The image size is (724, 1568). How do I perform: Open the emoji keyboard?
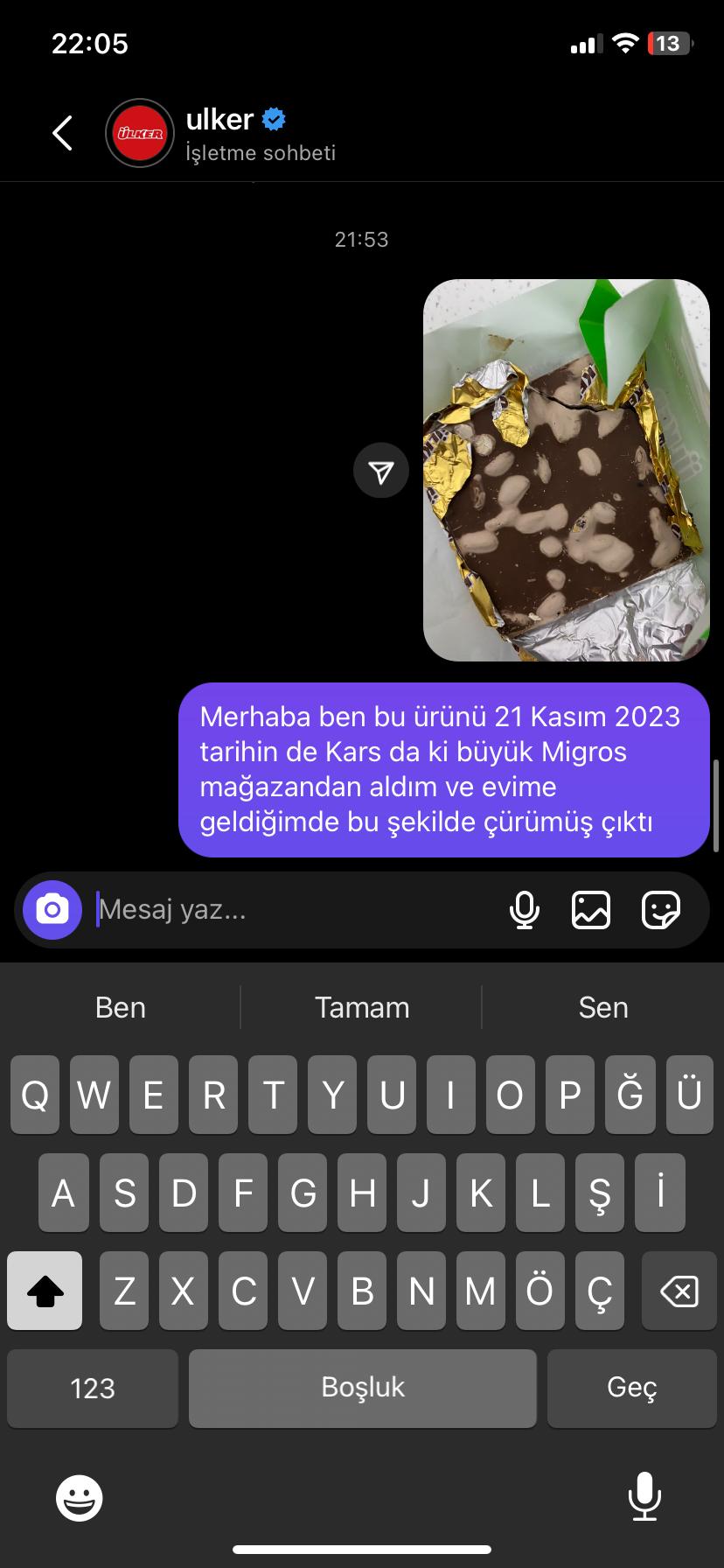pyautogui.click(x=79, y=1497)
